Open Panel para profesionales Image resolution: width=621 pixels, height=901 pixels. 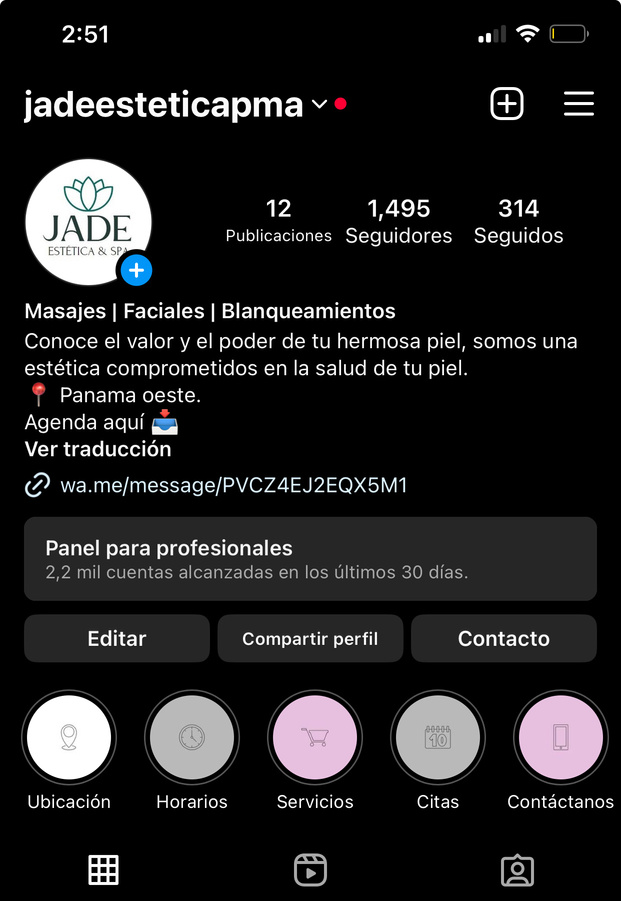310,559
